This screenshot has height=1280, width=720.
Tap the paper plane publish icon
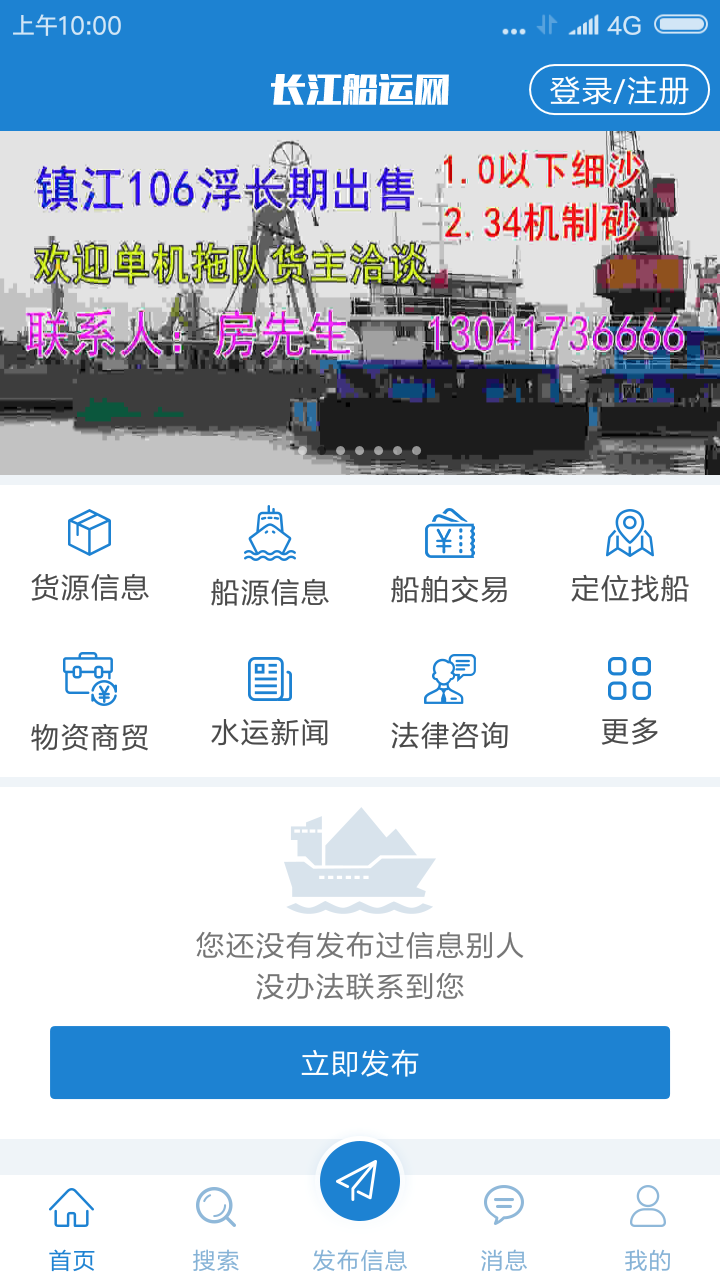point(360,1180)
